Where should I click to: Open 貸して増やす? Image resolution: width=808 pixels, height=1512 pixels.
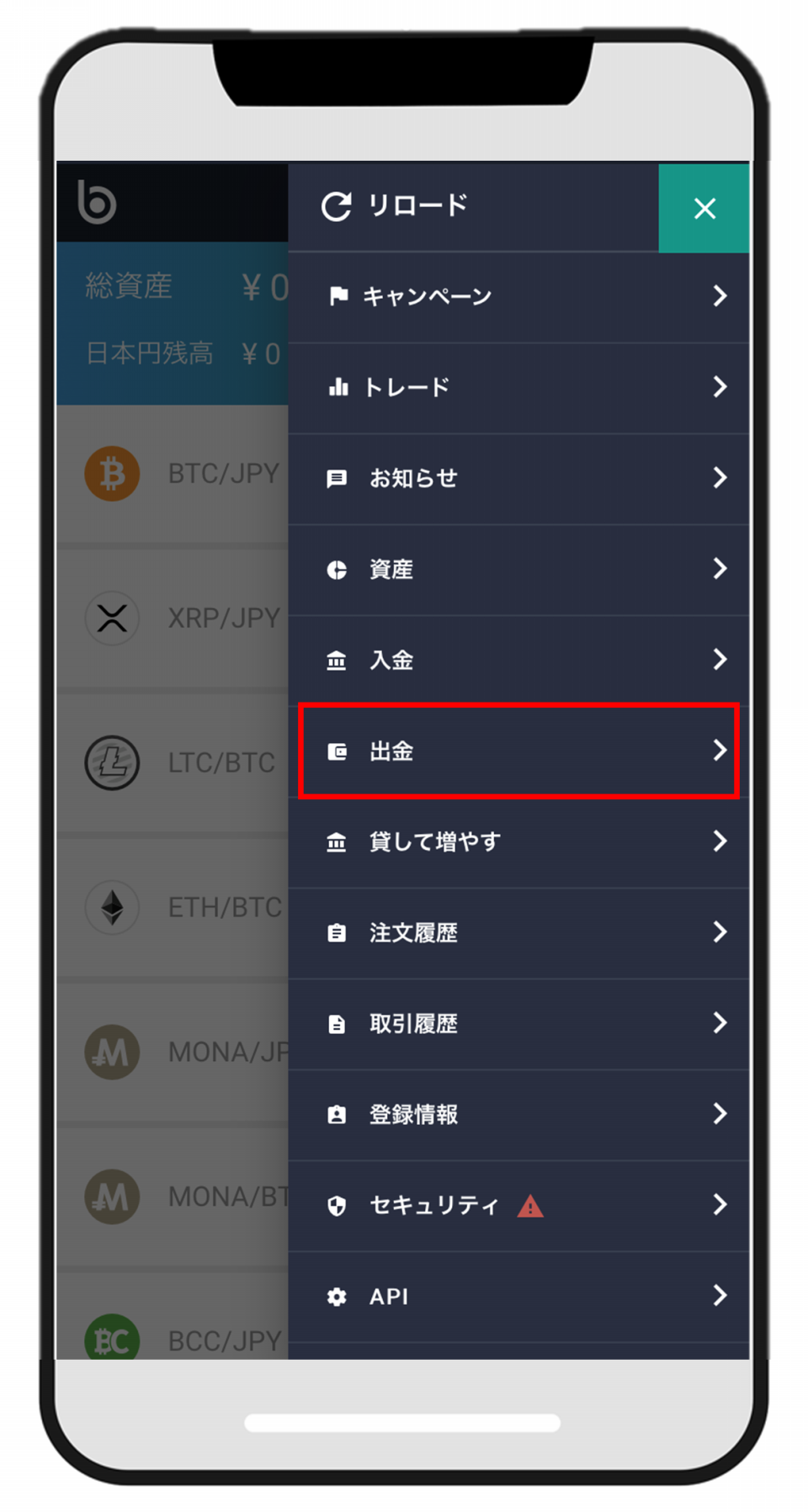(x=518, y=842)
